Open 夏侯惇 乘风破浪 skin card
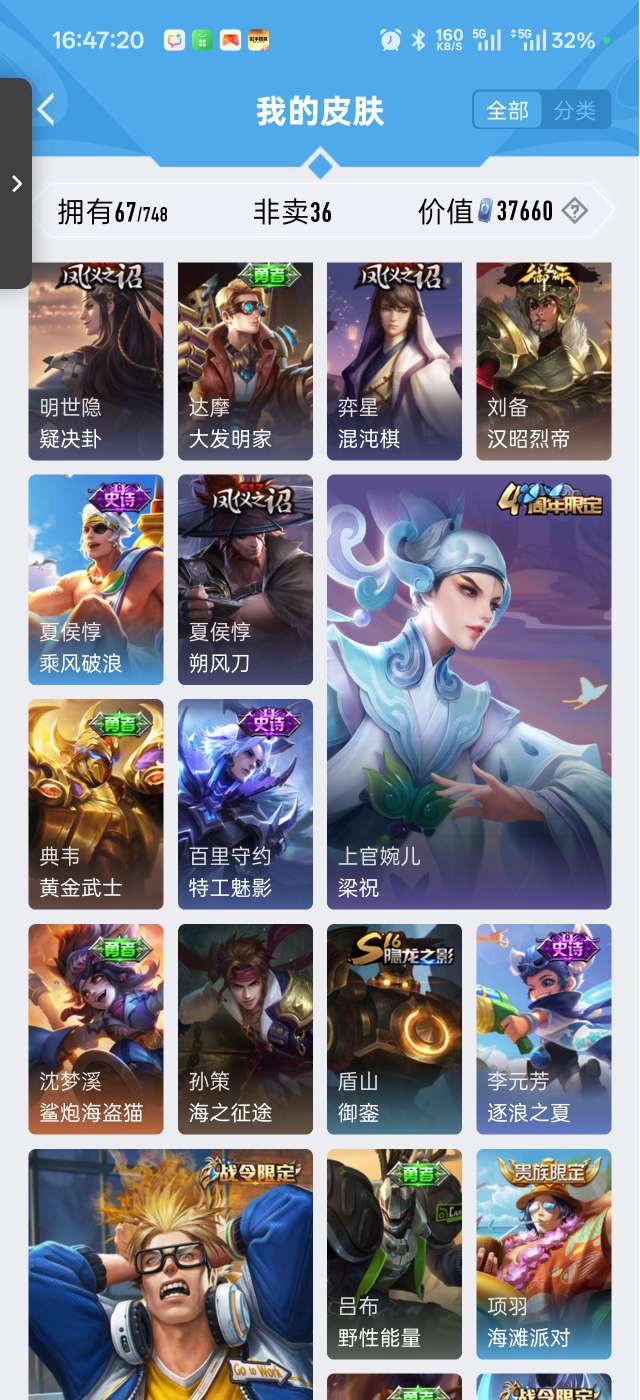Image resolution: width=640 pixels, height=1400 pixels. pos(96,580)
